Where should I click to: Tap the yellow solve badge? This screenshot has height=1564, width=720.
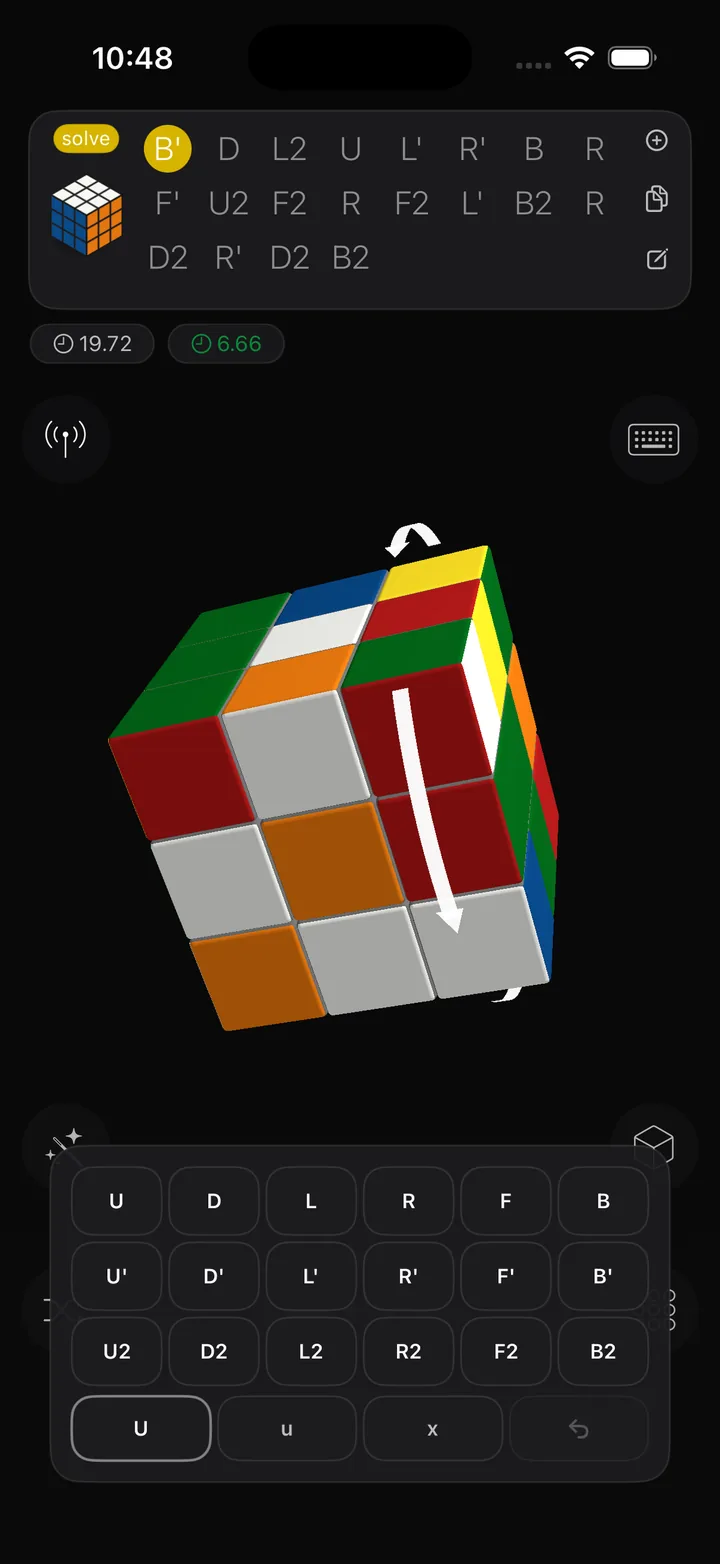tap(85, 138)
